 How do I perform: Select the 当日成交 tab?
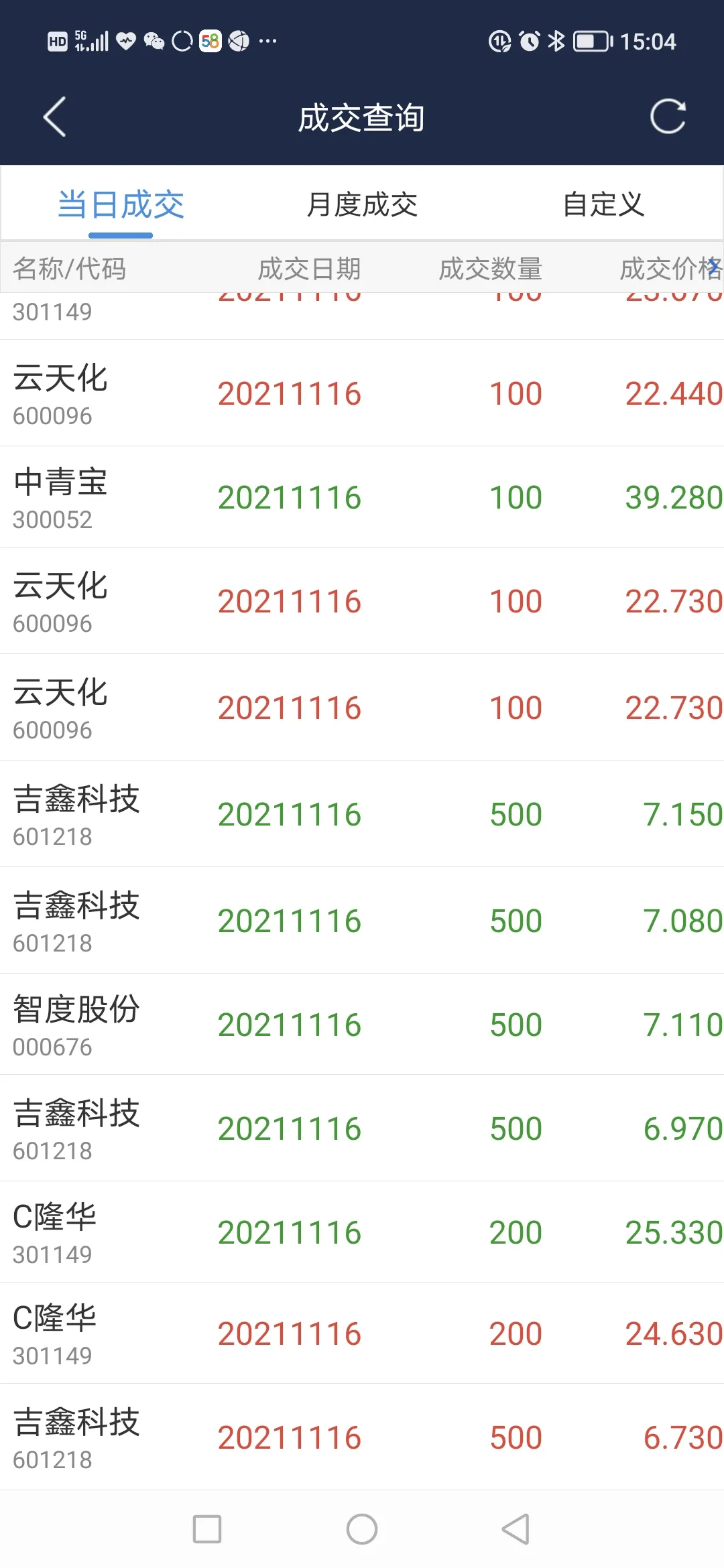coord(121,204)
